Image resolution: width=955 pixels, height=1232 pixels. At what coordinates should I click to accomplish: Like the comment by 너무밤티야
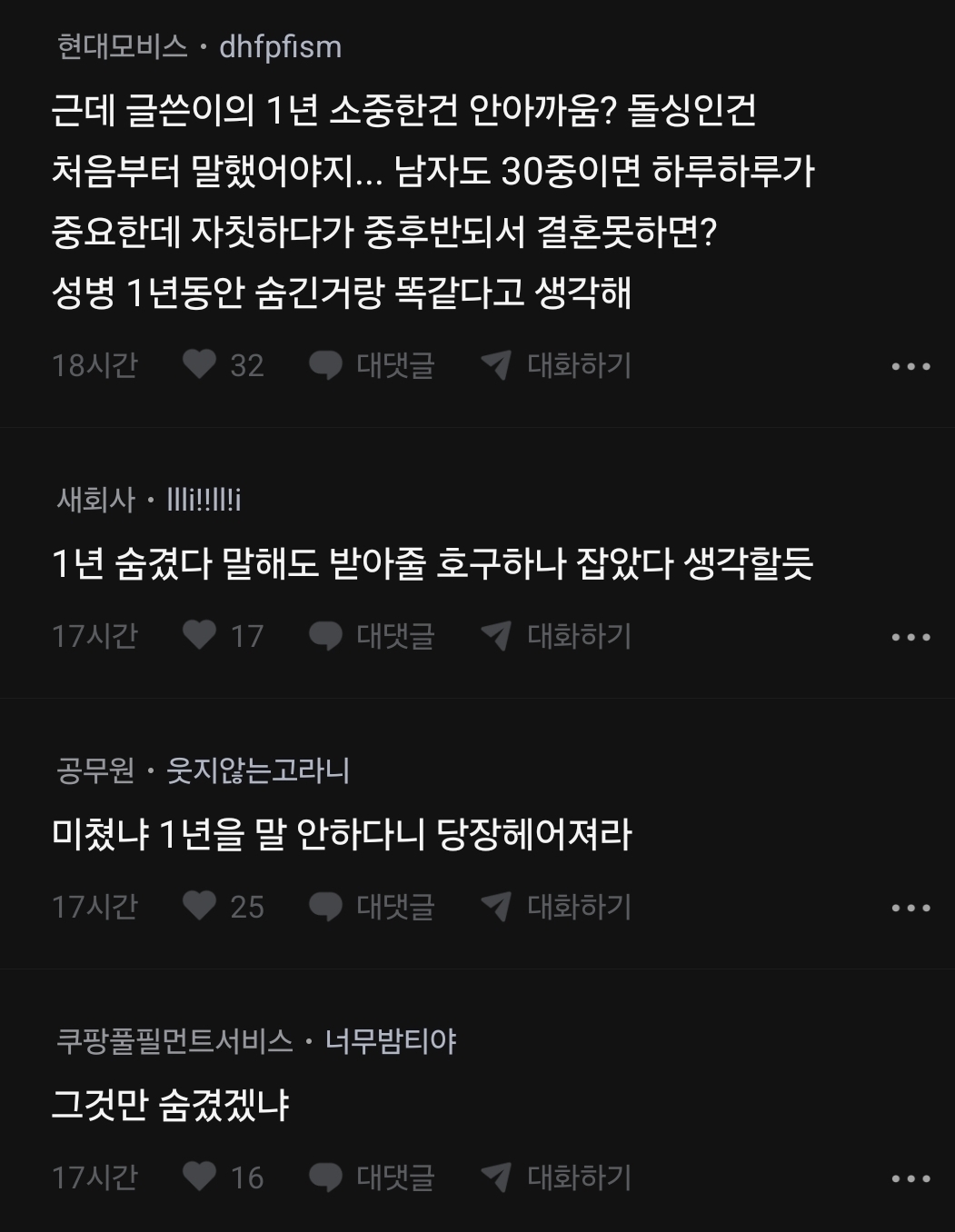click(200, 1177)
